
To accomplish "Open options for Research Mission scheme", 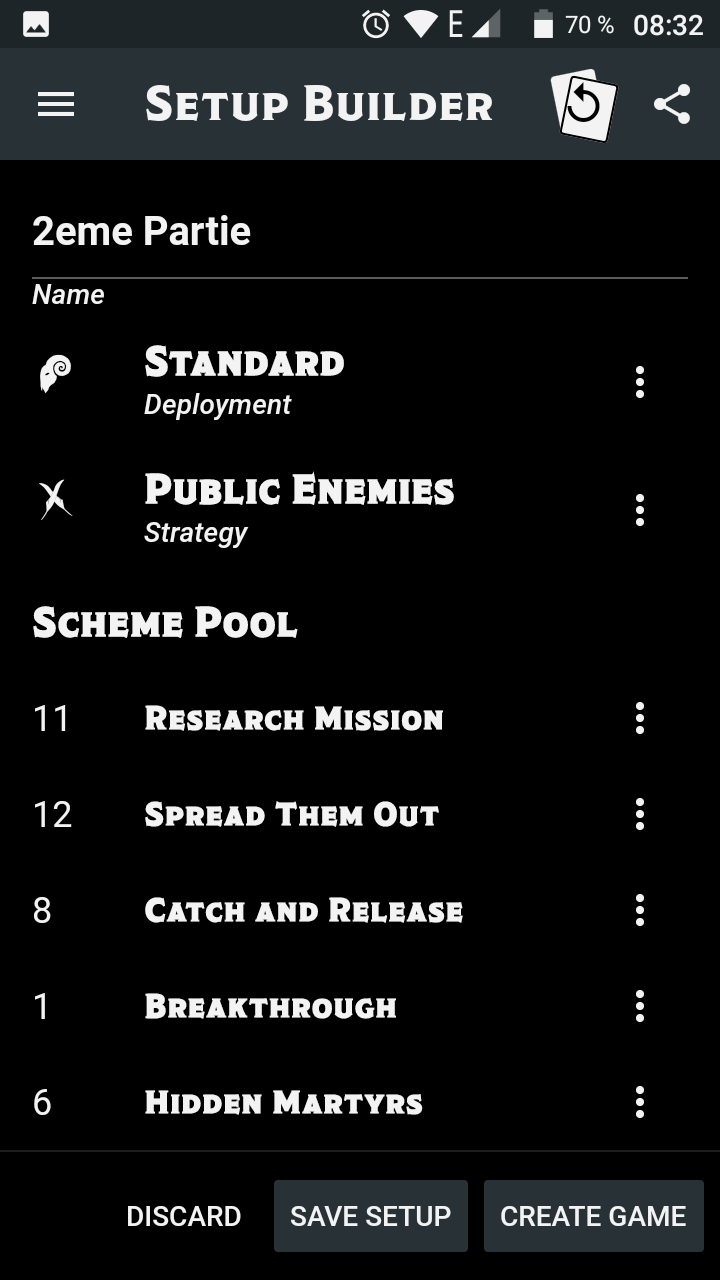I will click(x=639, y=718).
